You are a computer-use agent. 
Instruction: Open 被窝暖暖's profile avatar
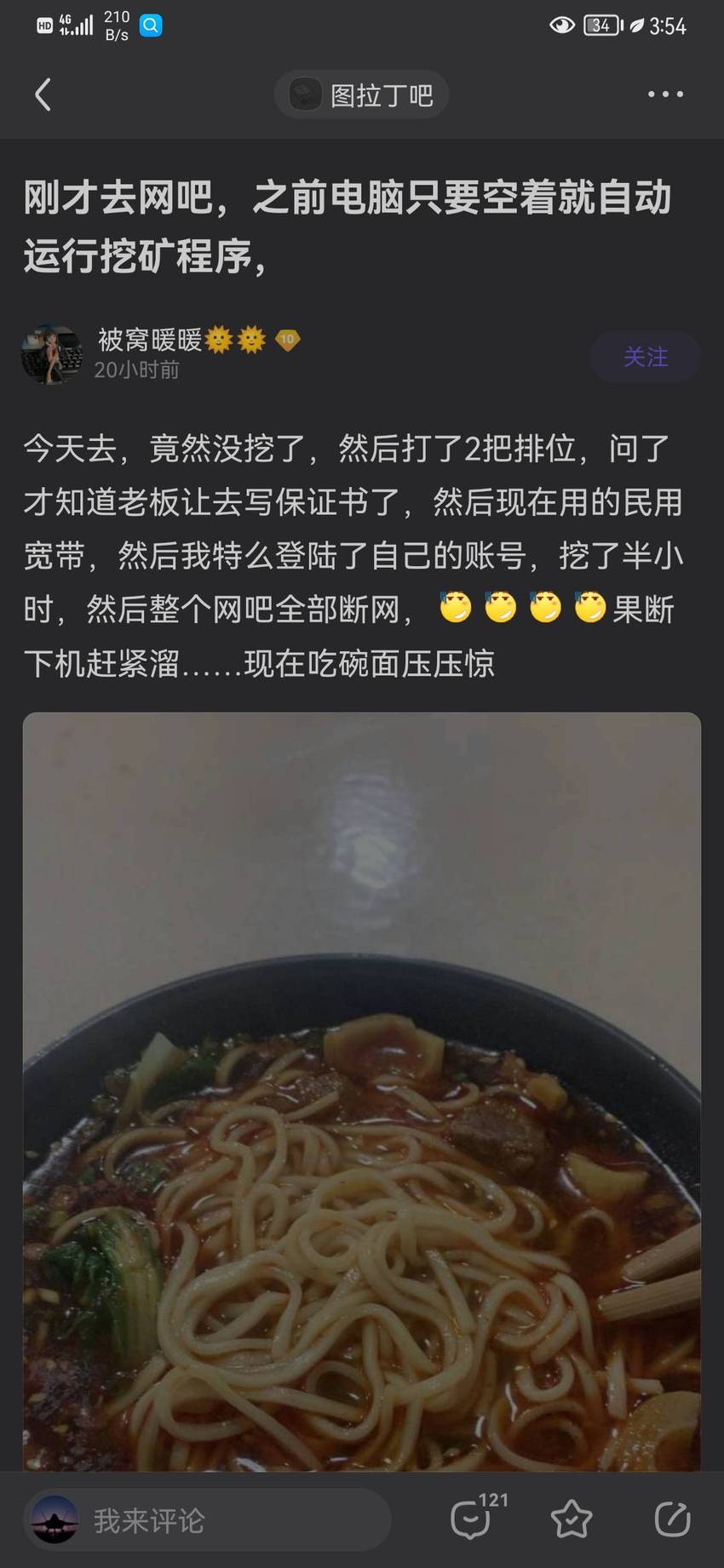pos(52,354)
